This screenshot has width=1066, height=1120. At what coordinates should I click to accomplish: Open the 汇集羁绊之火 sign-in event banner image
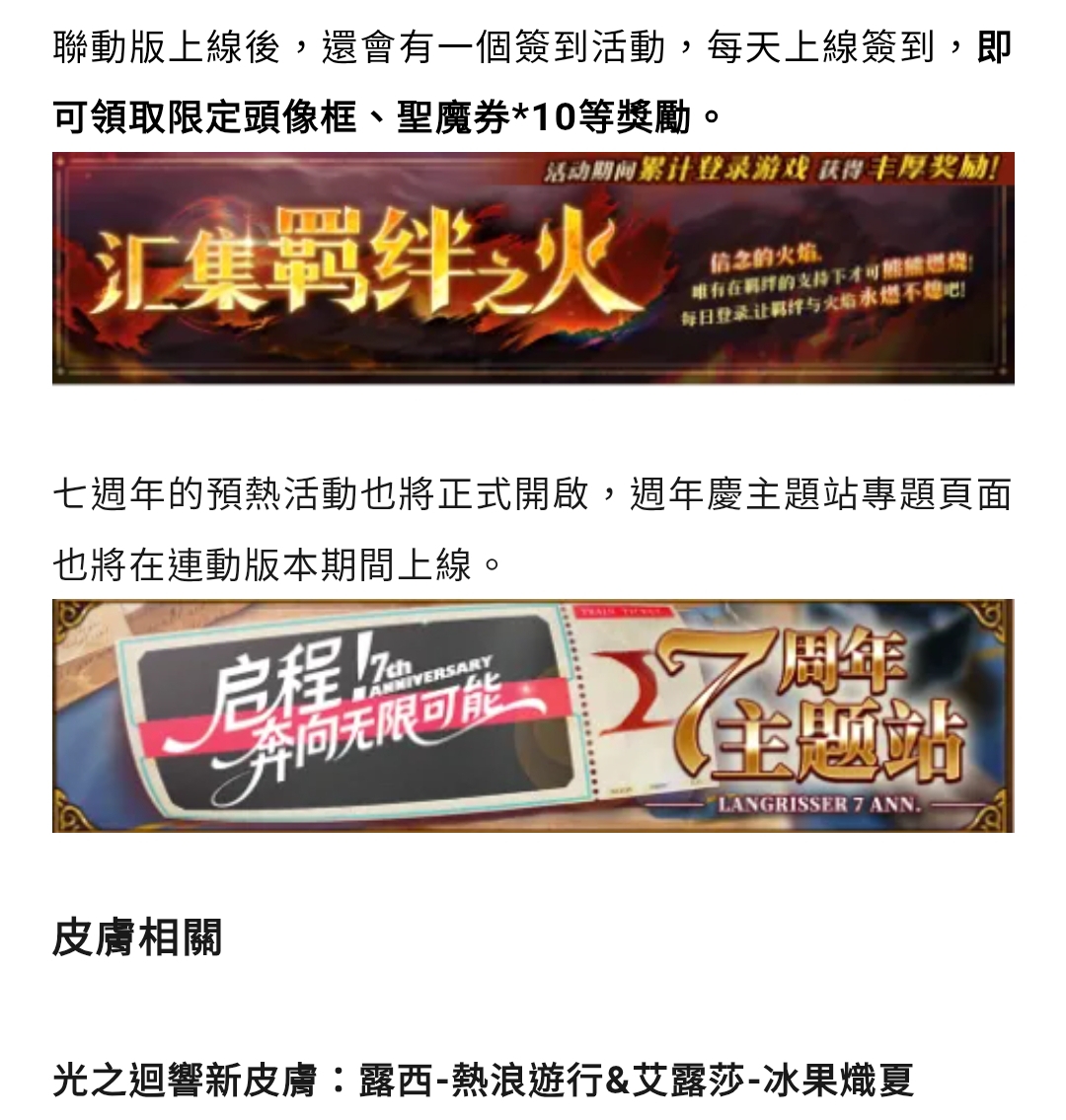(x=533, y=267)
